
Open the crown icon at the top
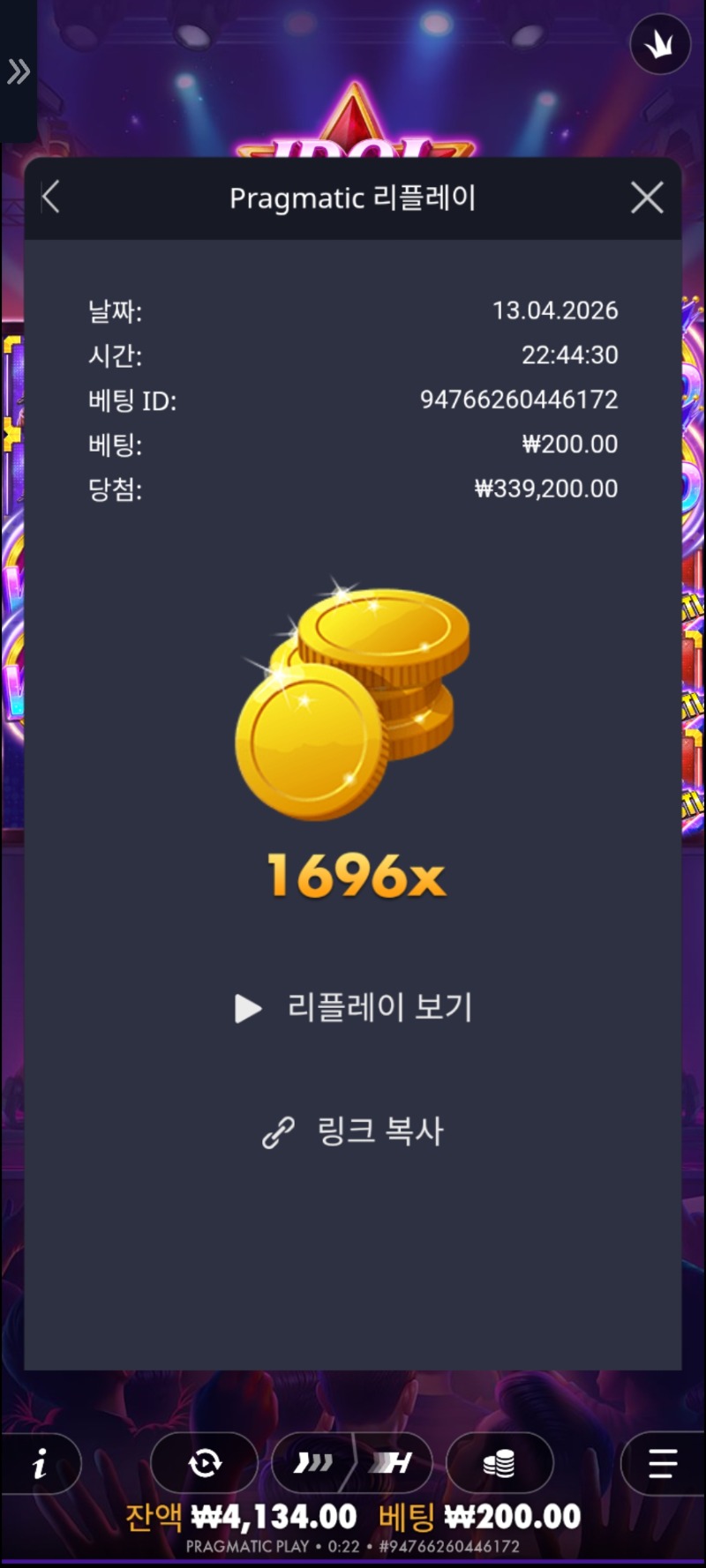click(660, 44)
